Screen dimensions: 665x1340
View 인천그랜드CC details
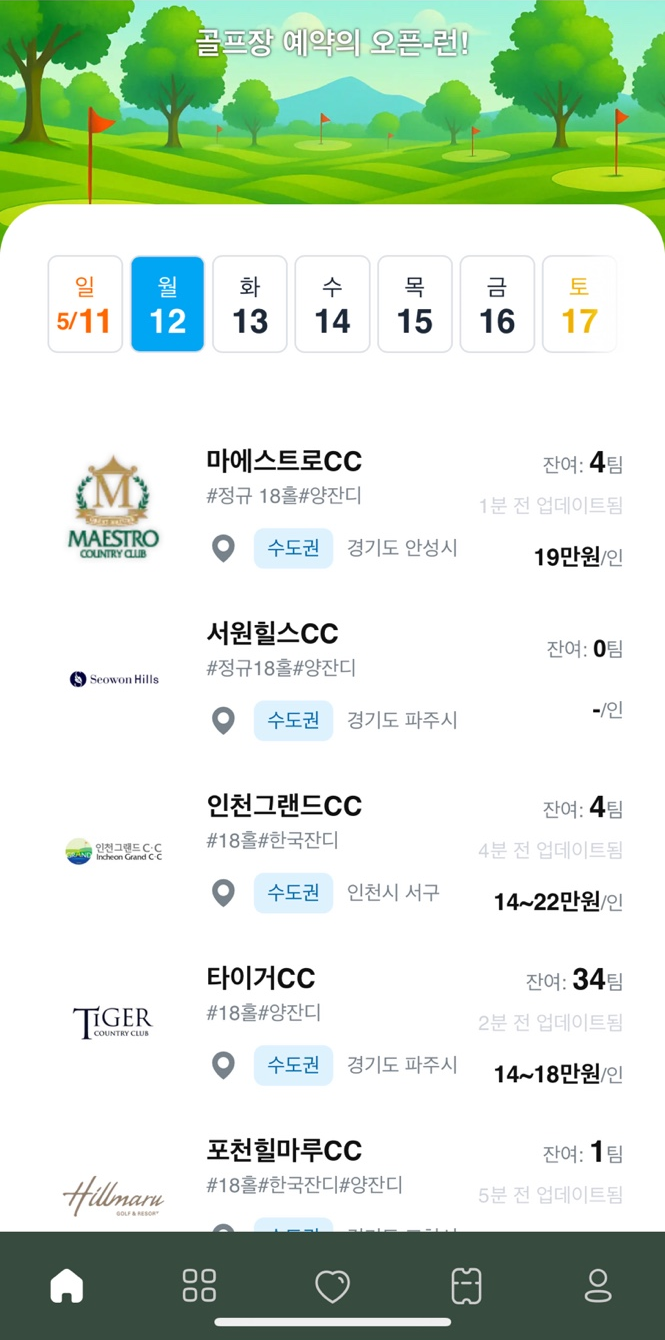point(284,805)
